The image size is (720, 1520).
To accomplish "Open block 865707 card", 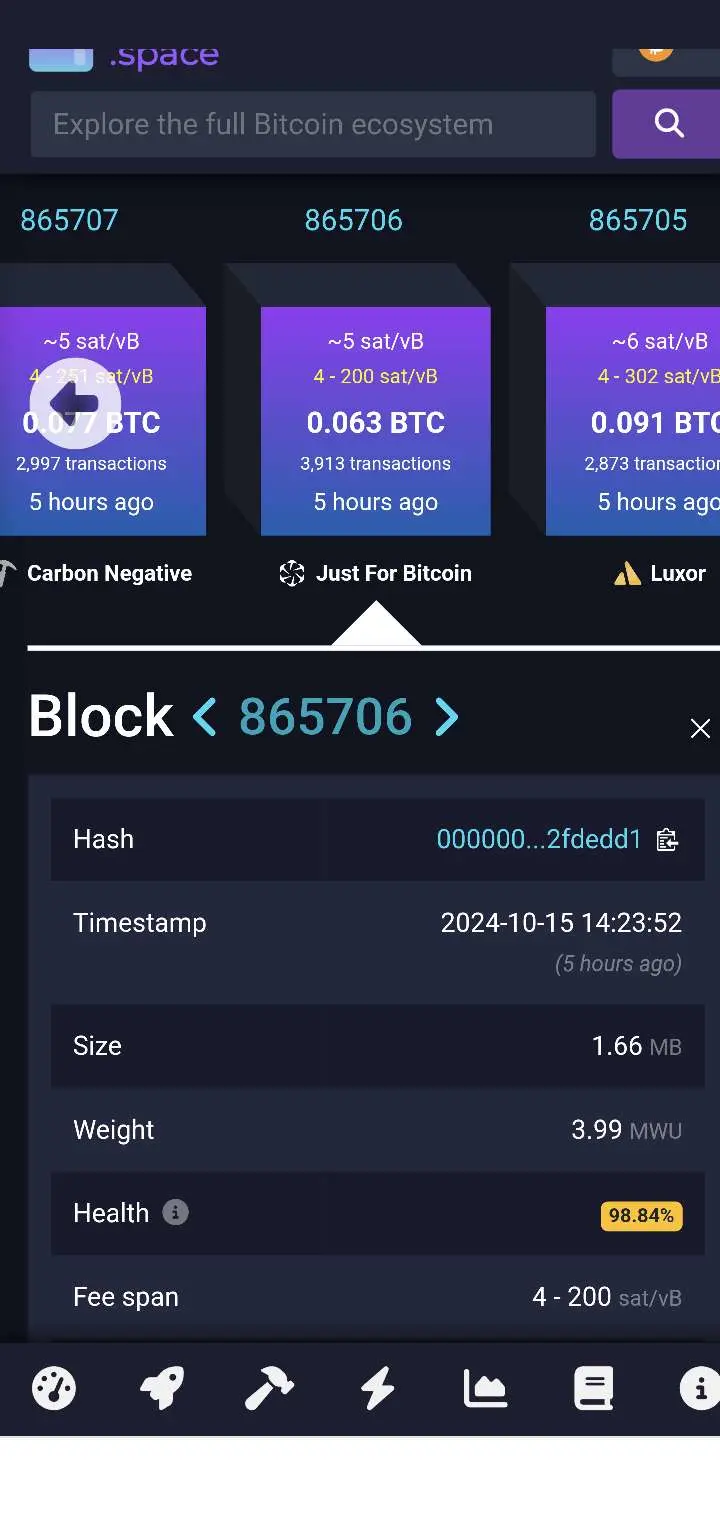I will 100,420.
